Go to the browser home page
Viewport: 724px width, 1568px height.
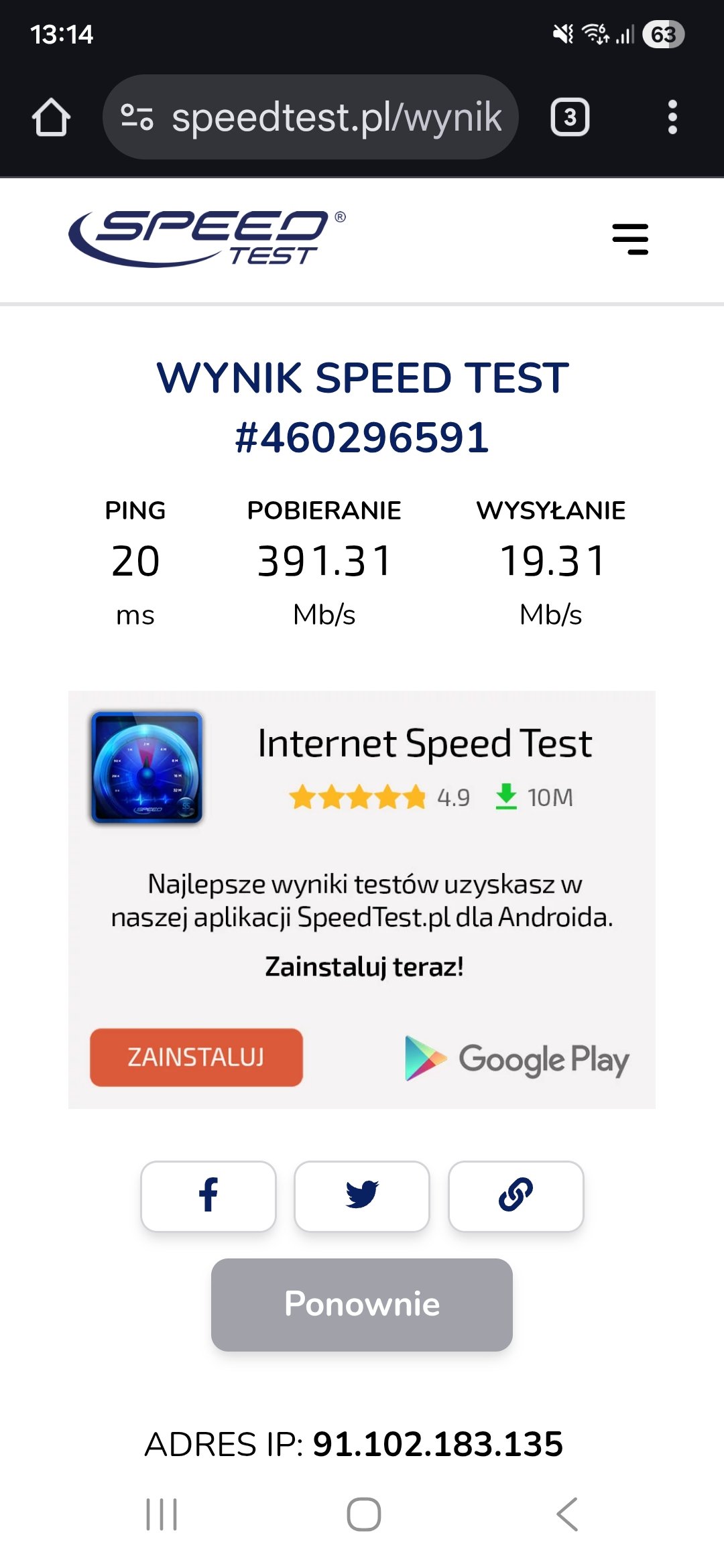51,117
